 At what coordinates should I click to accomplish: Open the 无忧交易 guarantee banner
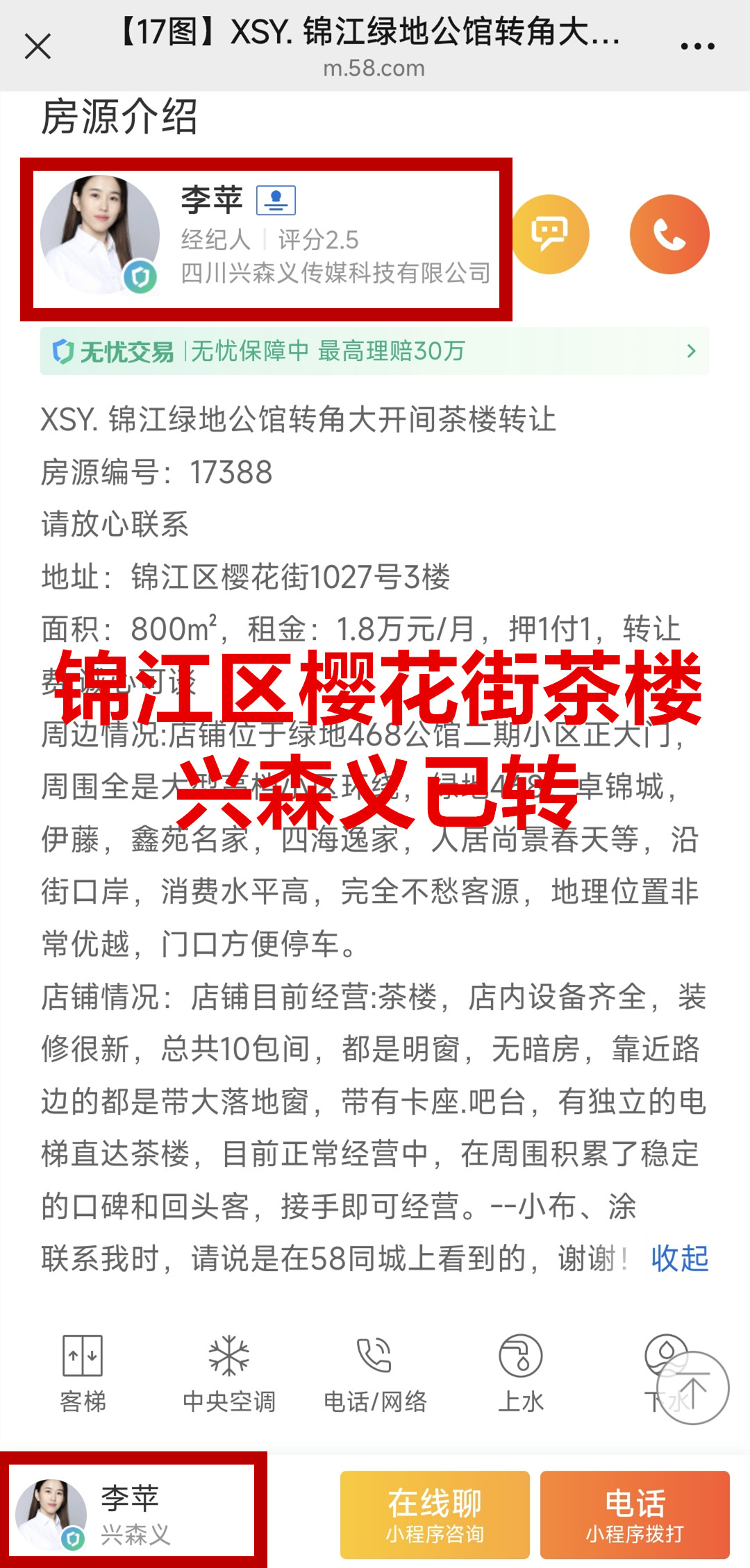coord(374,351)
